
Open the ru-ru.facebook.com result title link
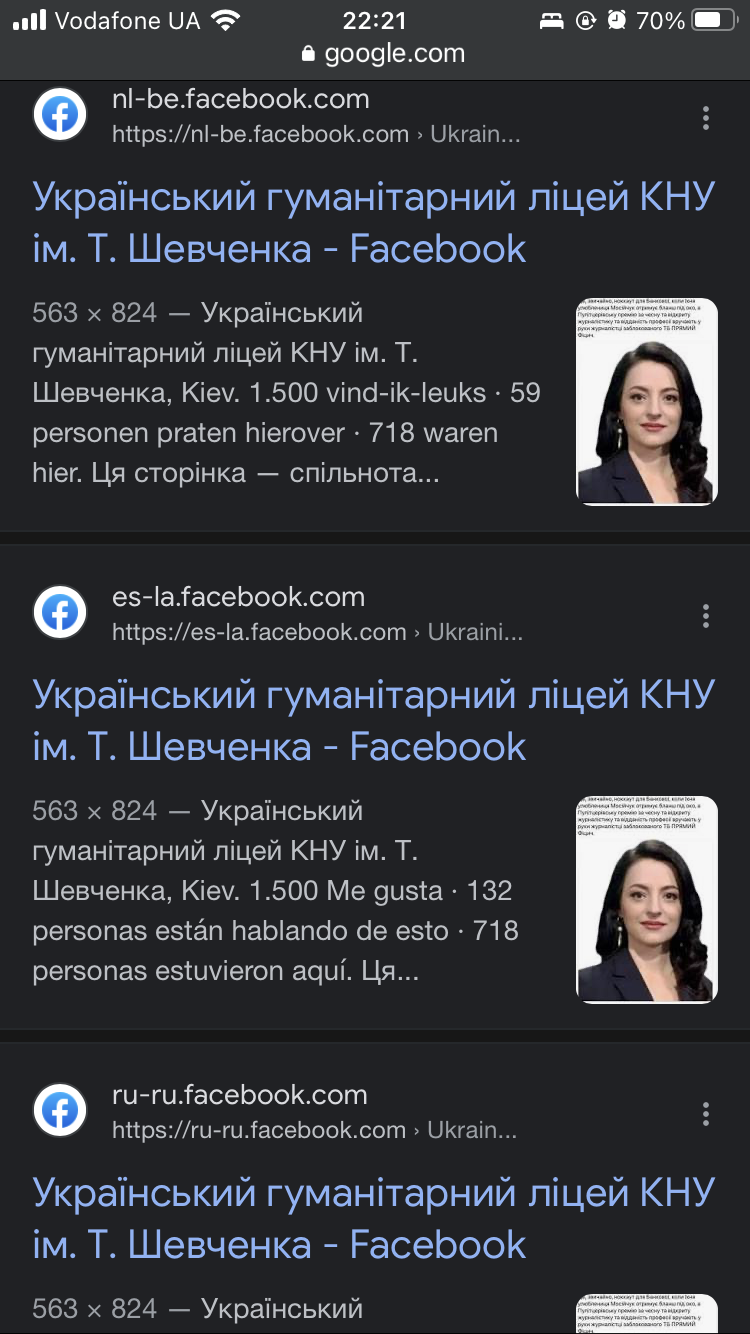pyautogui.click(x=374, y=1218)
